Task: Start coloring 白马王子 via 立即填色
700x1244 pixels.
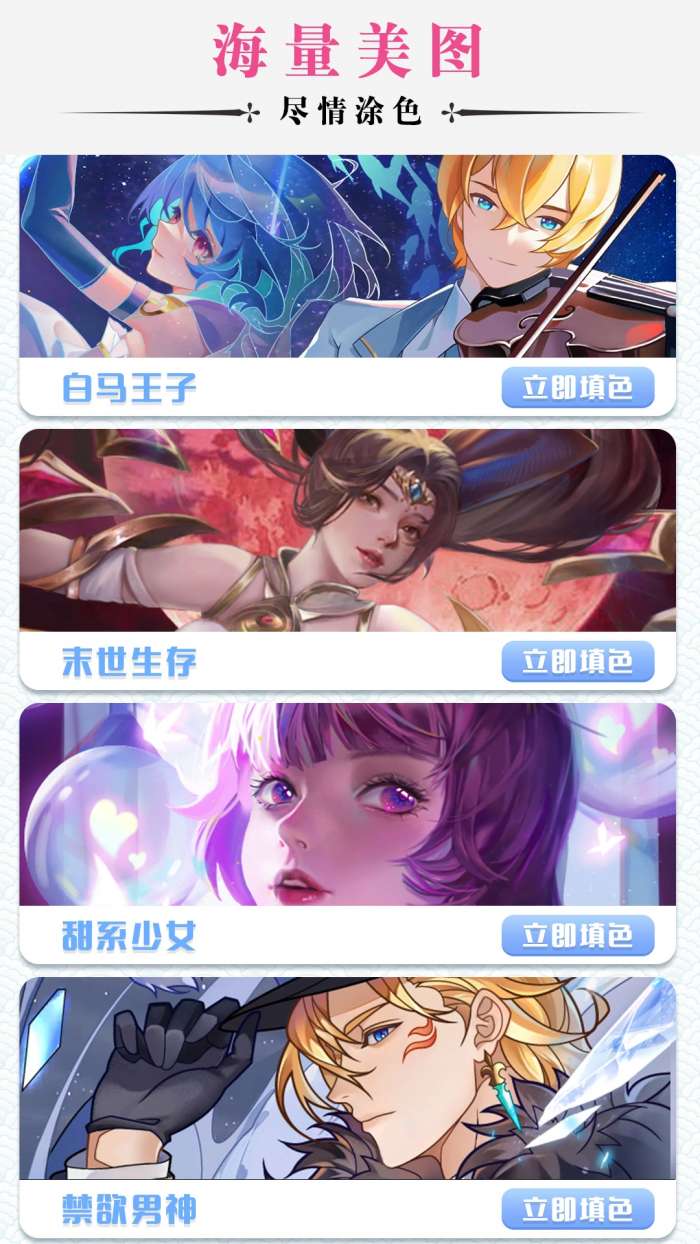Action: [578, 387]
